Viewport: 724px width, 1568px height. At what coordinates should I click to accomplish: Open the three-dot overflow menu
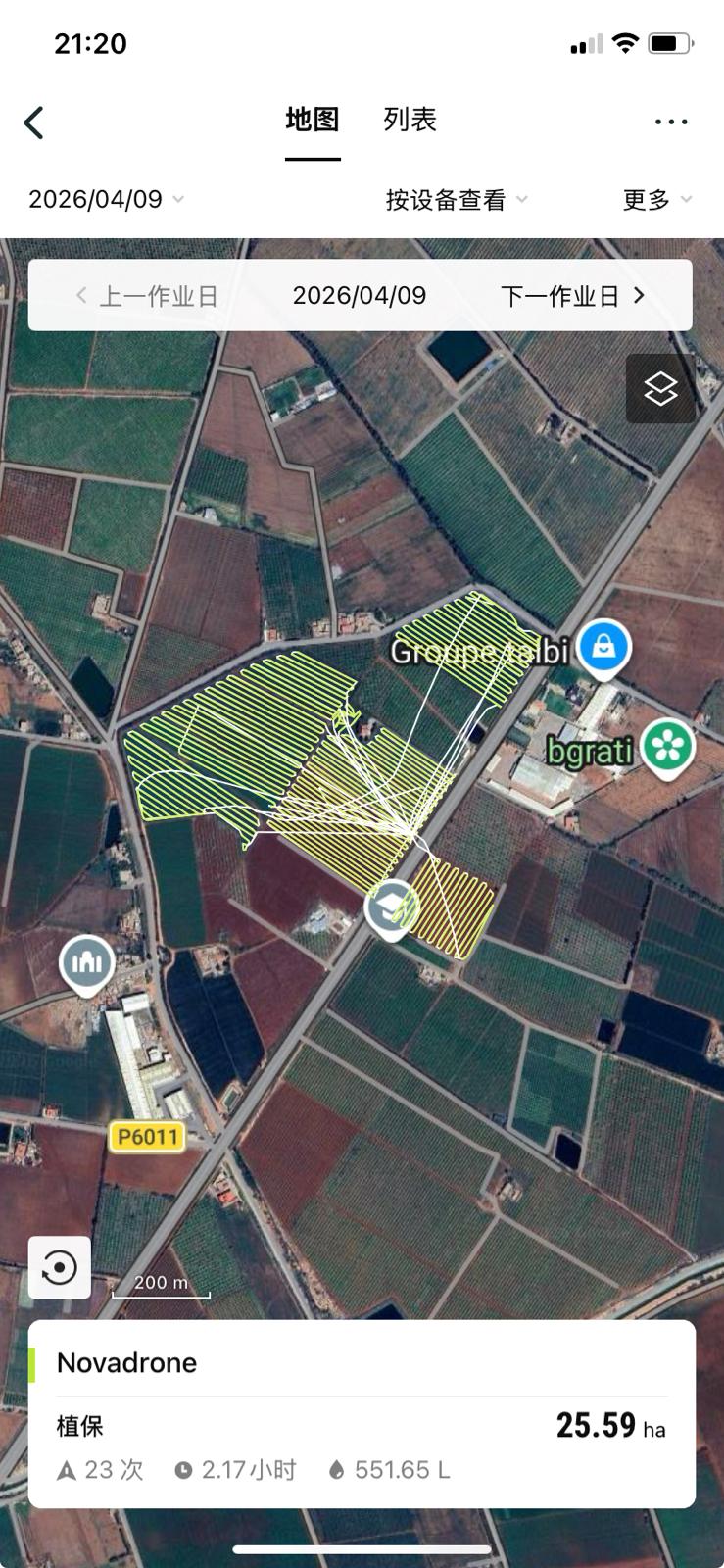(x=671, y=121)
